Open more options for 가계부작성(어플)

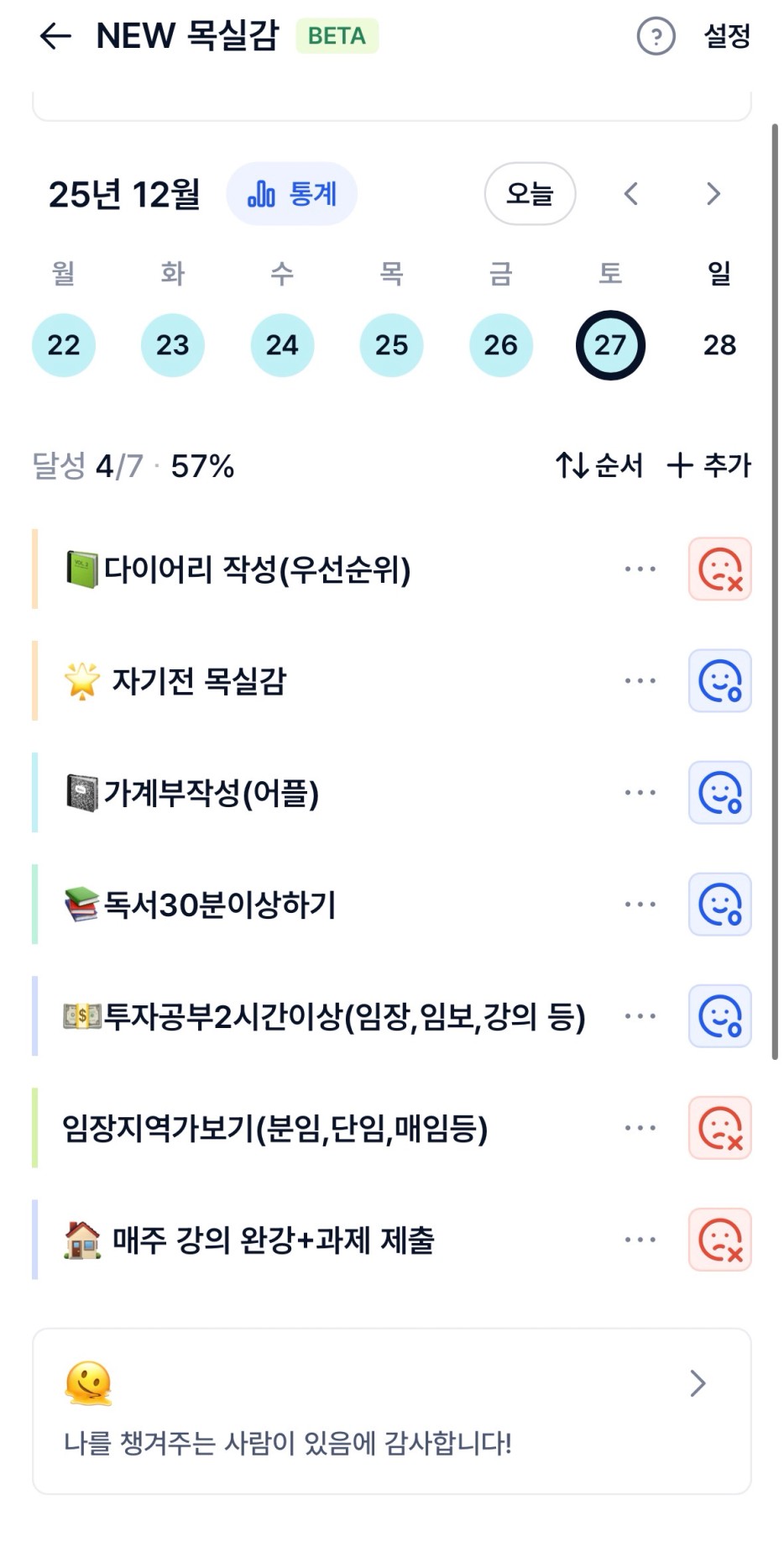click(x=640, y=793)
